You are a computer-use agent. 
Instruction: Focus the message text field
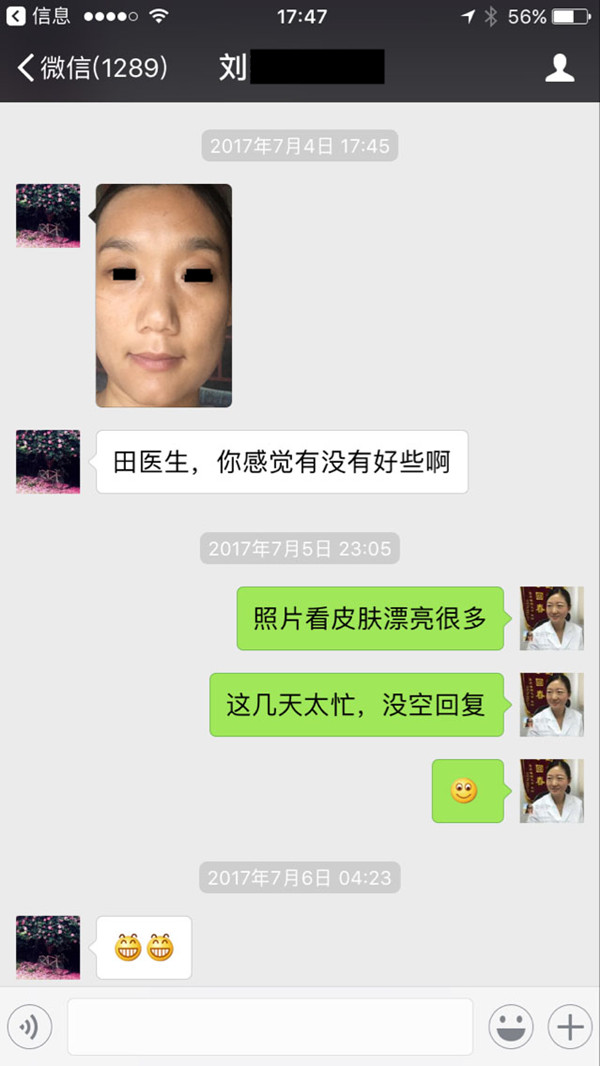270,1026
